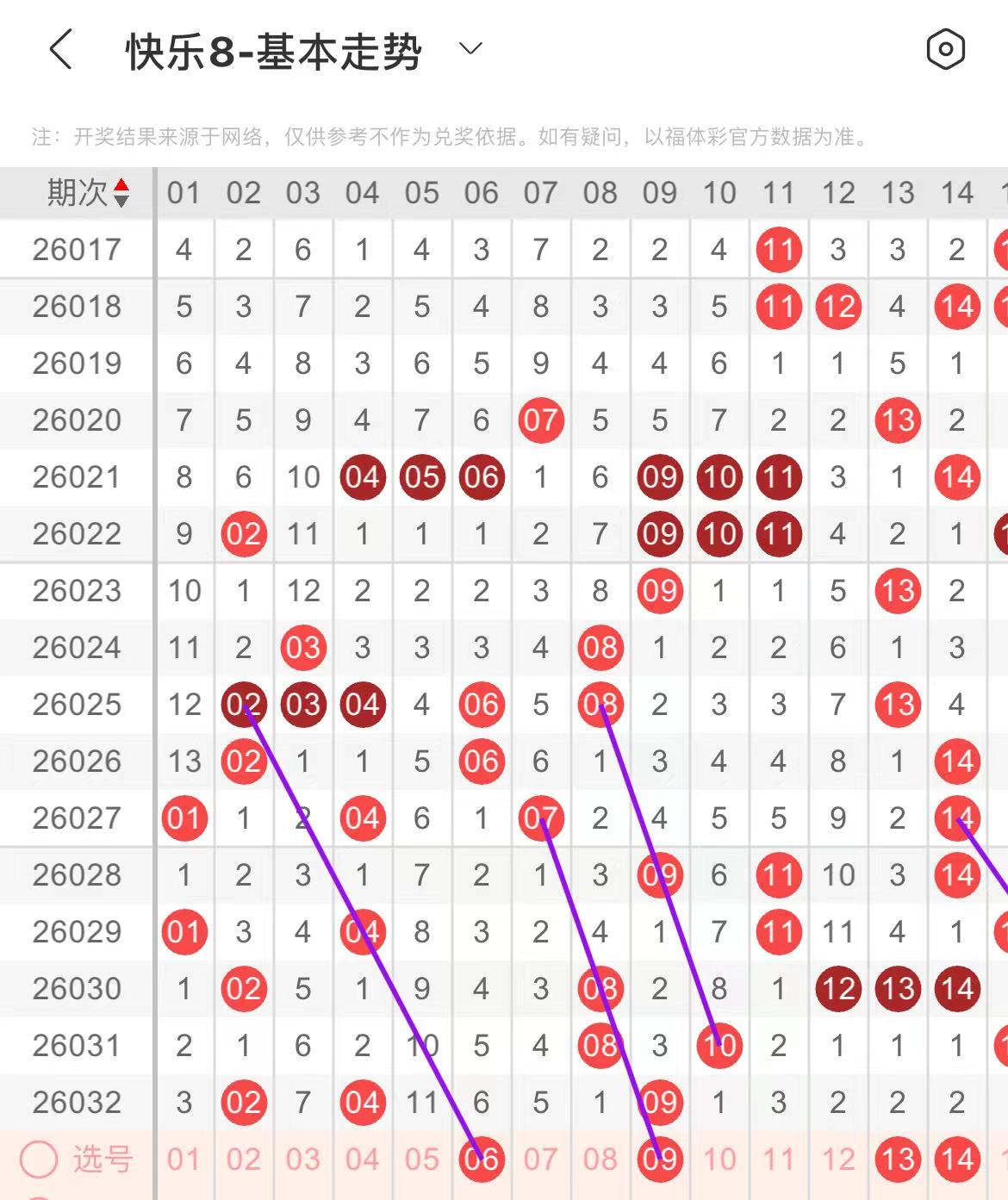
Task: Choose number 05 in the 选号 row
Action: pyautogui.click(x=421, y=1160)
